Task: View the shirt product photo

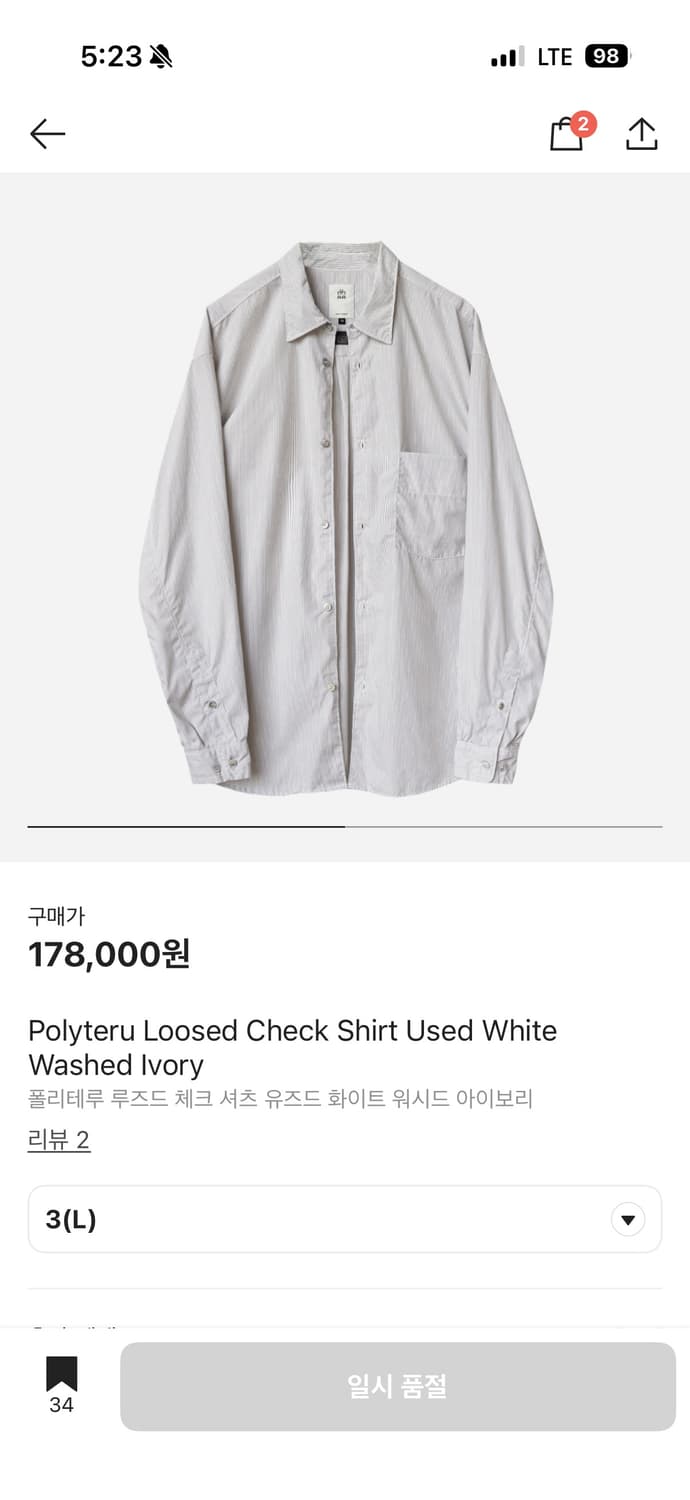Action: (344, 515)
